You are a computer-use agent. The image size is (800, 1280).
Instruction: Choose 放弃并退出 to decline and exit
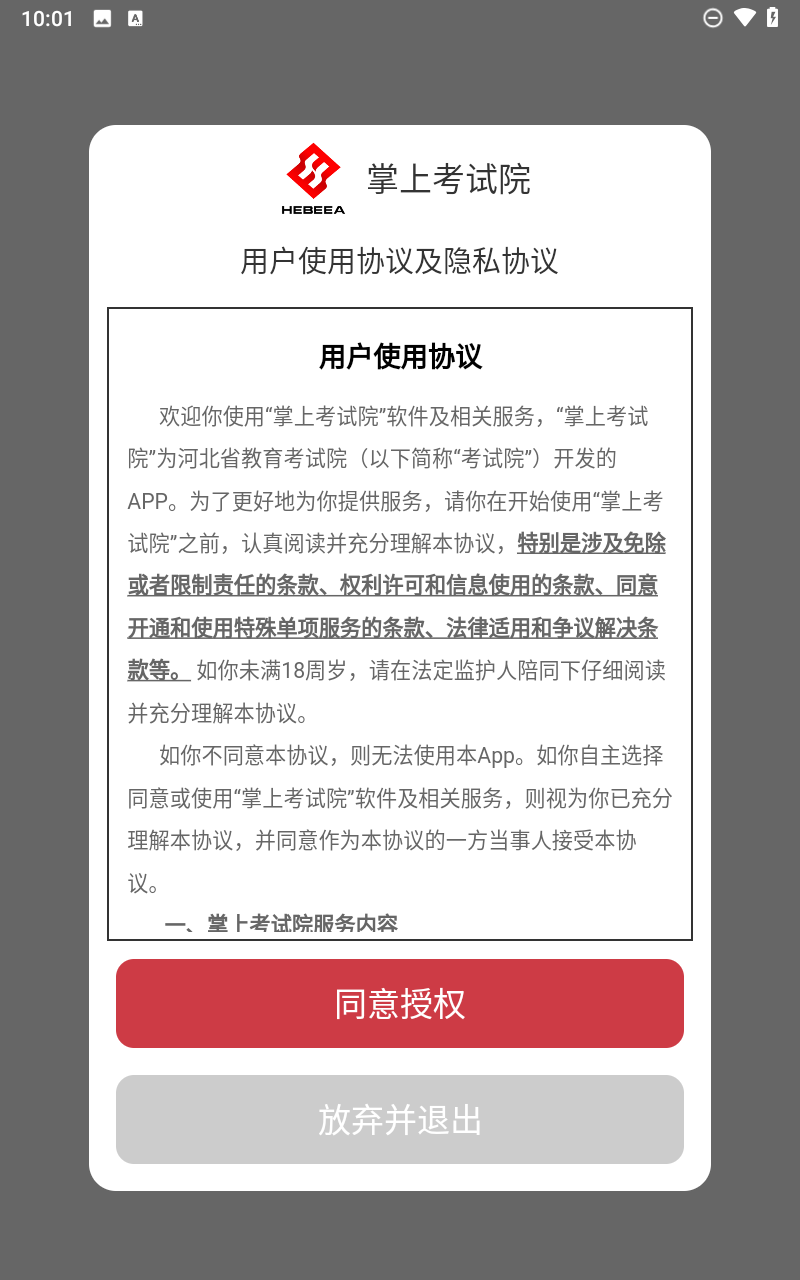pos(400,1119)
